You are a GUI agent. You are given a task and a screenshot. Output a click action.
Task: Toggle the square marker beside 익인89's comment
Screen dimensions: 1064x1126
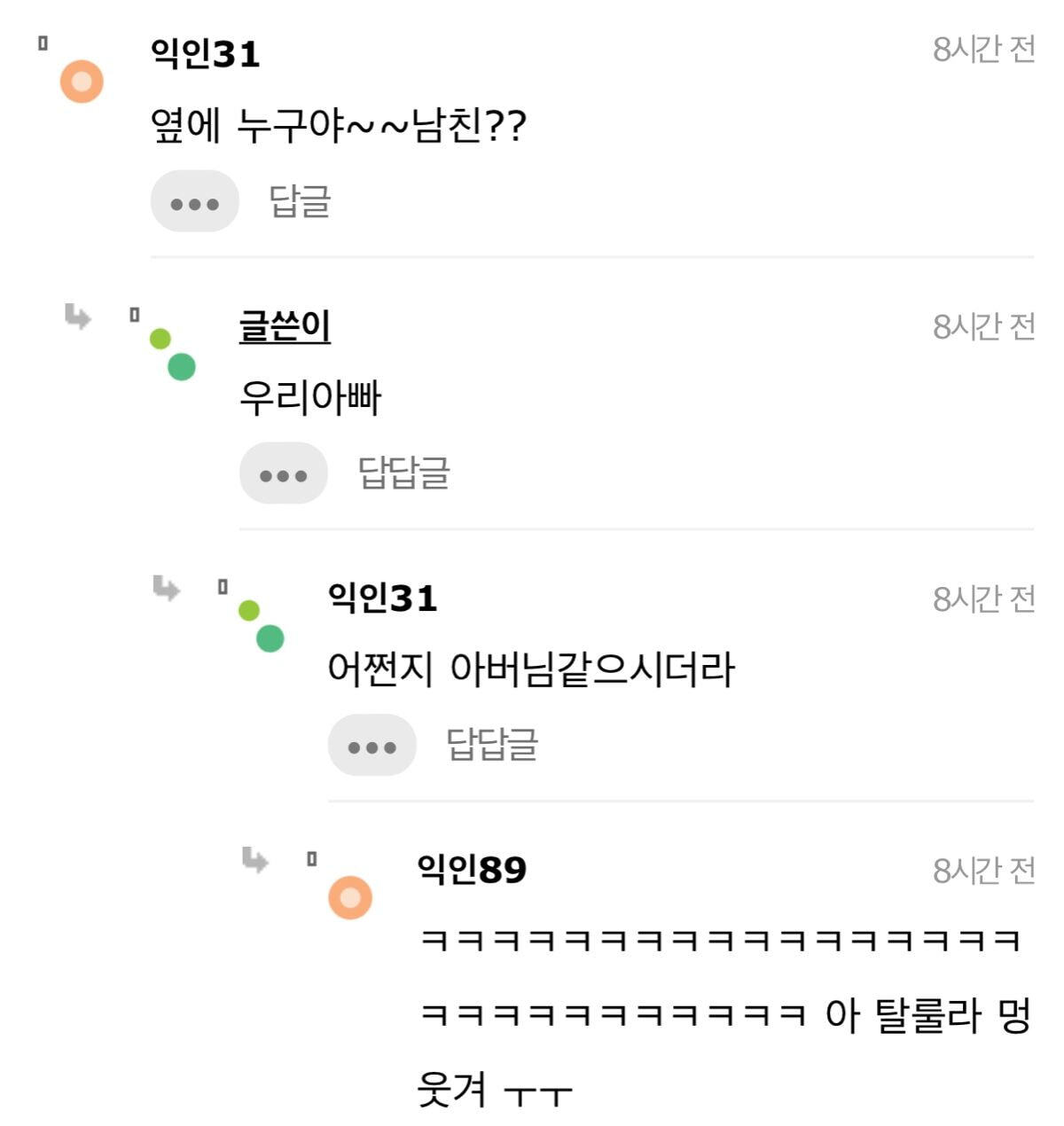[310, 859]
